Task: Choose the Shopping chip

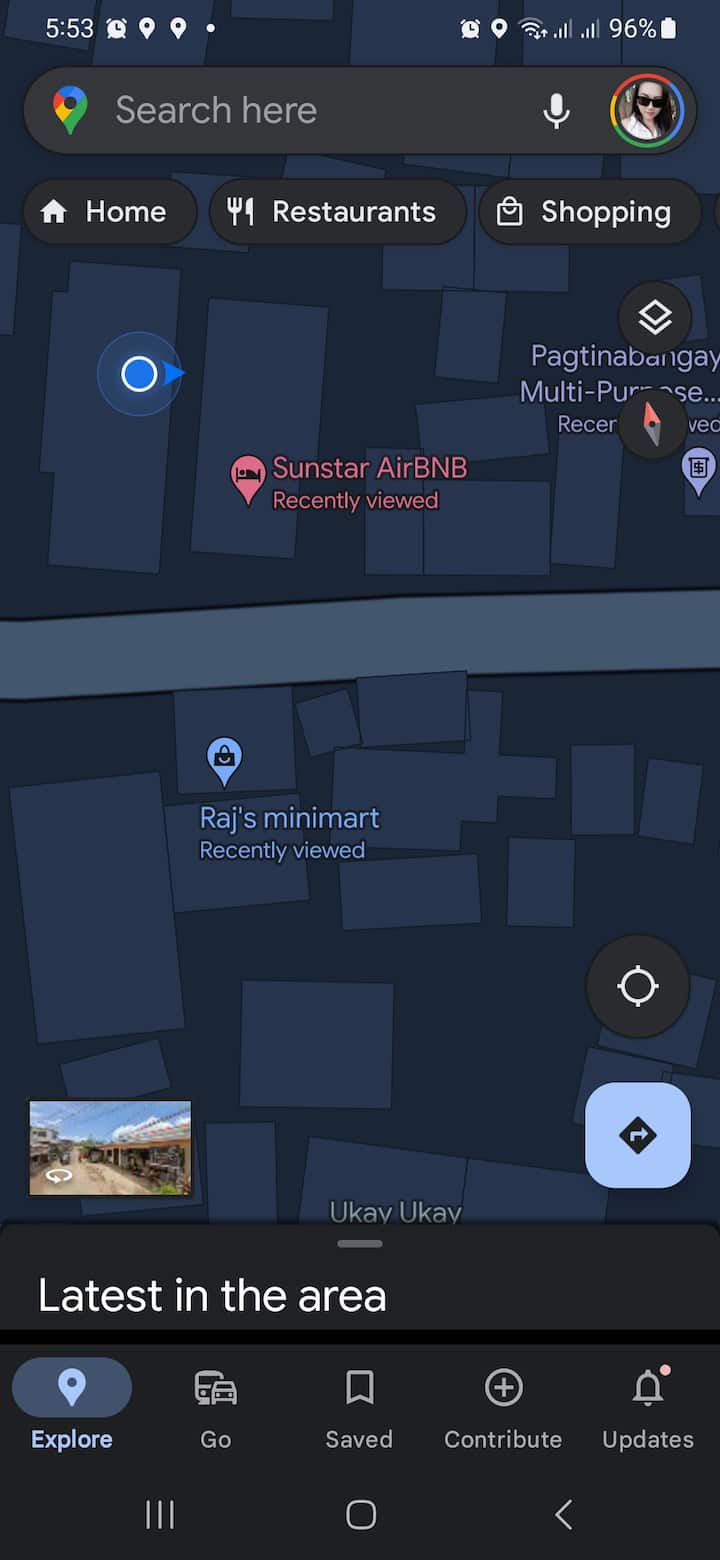Action: (x=589, y=212)
